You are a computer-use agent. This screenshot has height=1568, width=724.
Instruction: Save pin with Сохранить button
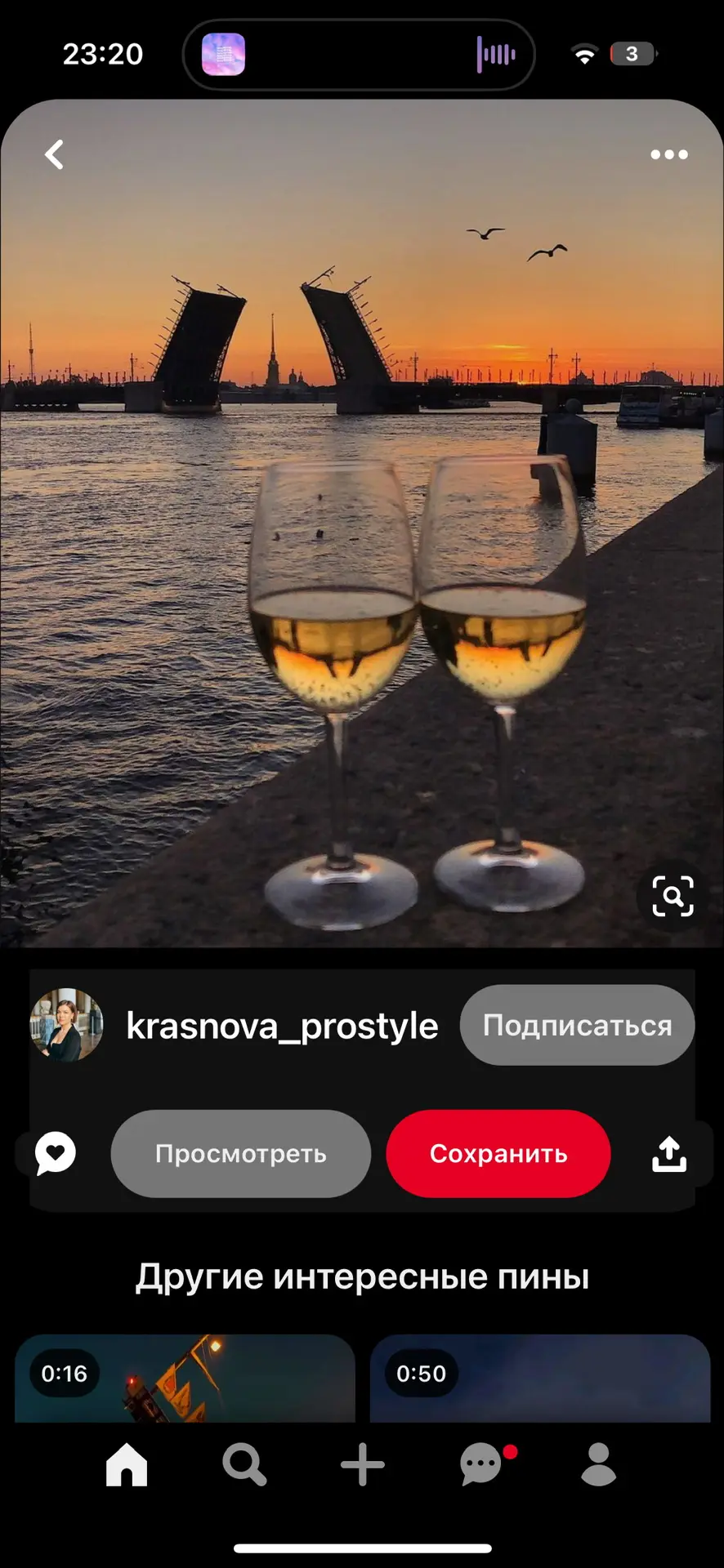498,1153
